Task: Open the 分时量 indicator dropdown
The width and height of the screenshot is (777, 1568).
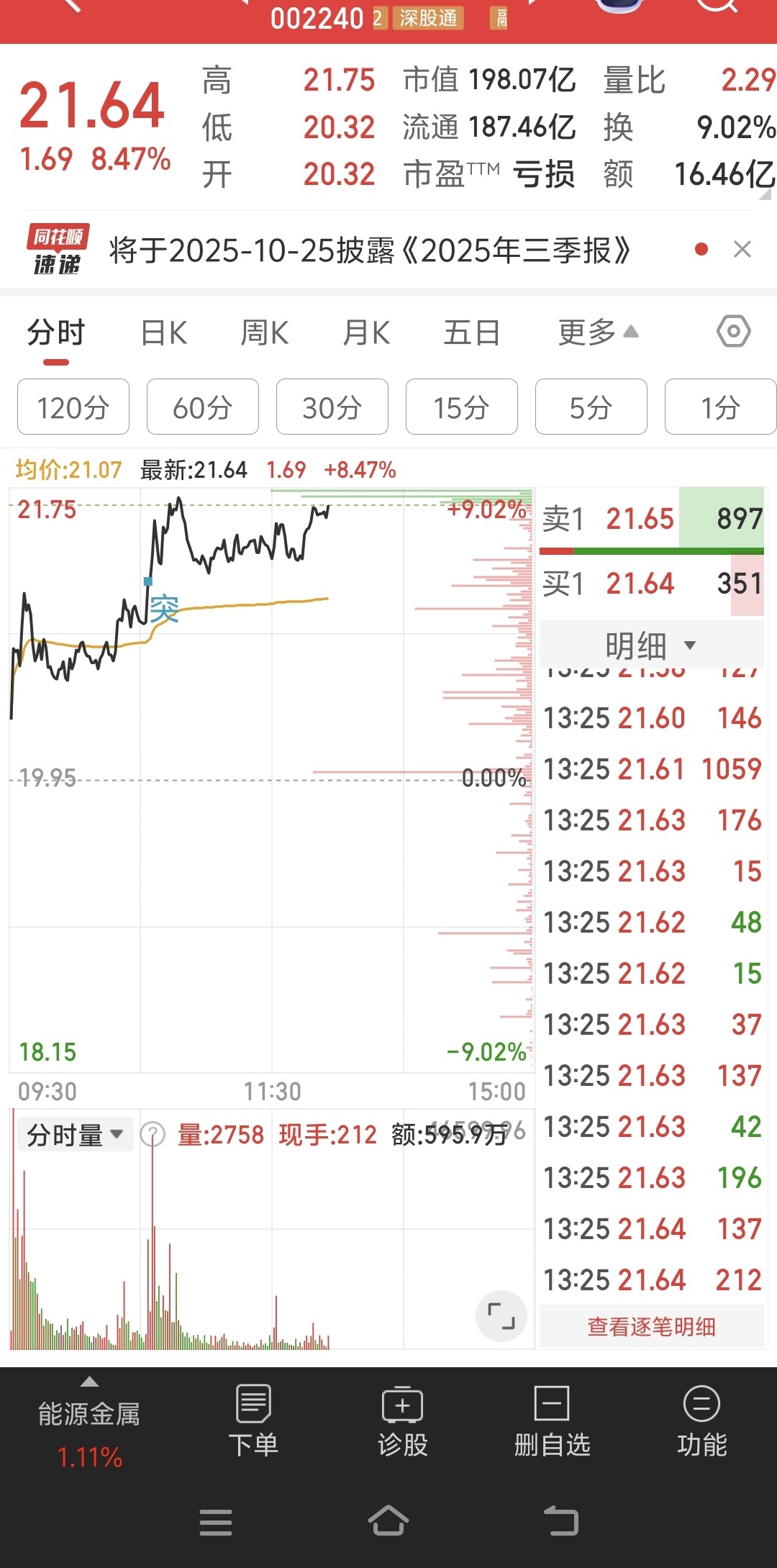Action: 75,1135
